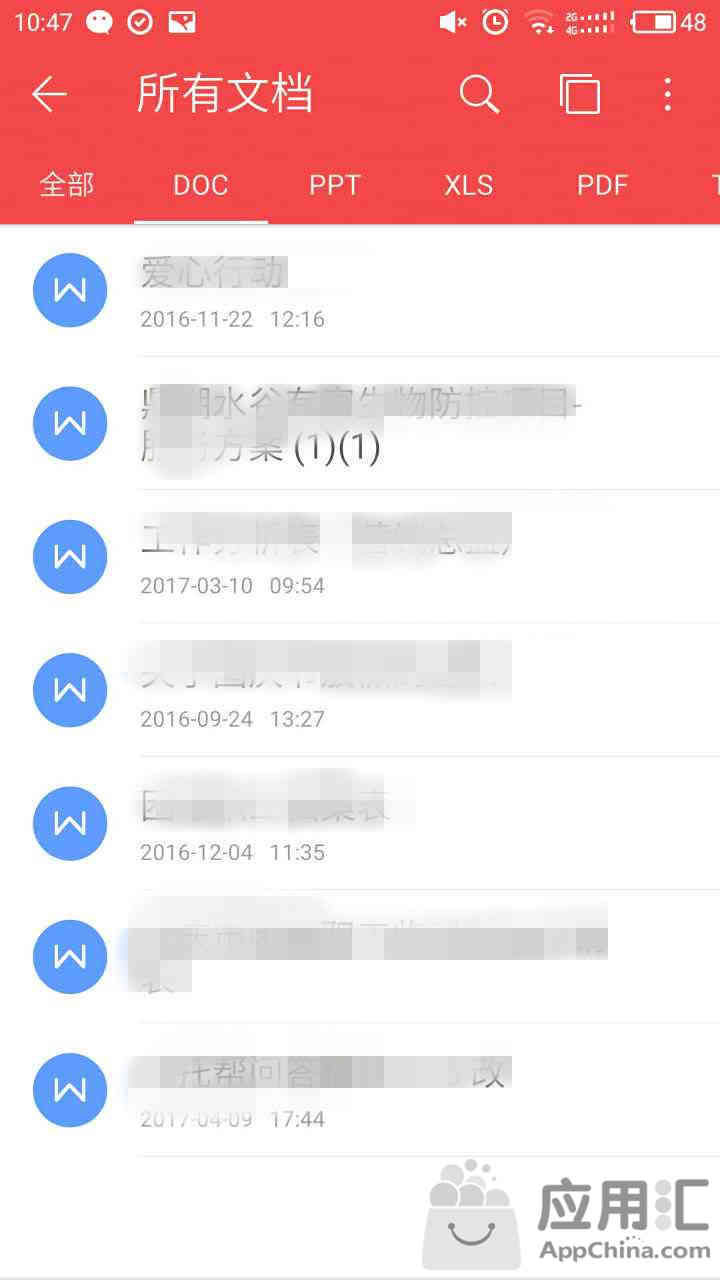Go back from the 所有文档 screen
Image resolution: width=720 pixels, height=1280 pixels.
[48, 95]
